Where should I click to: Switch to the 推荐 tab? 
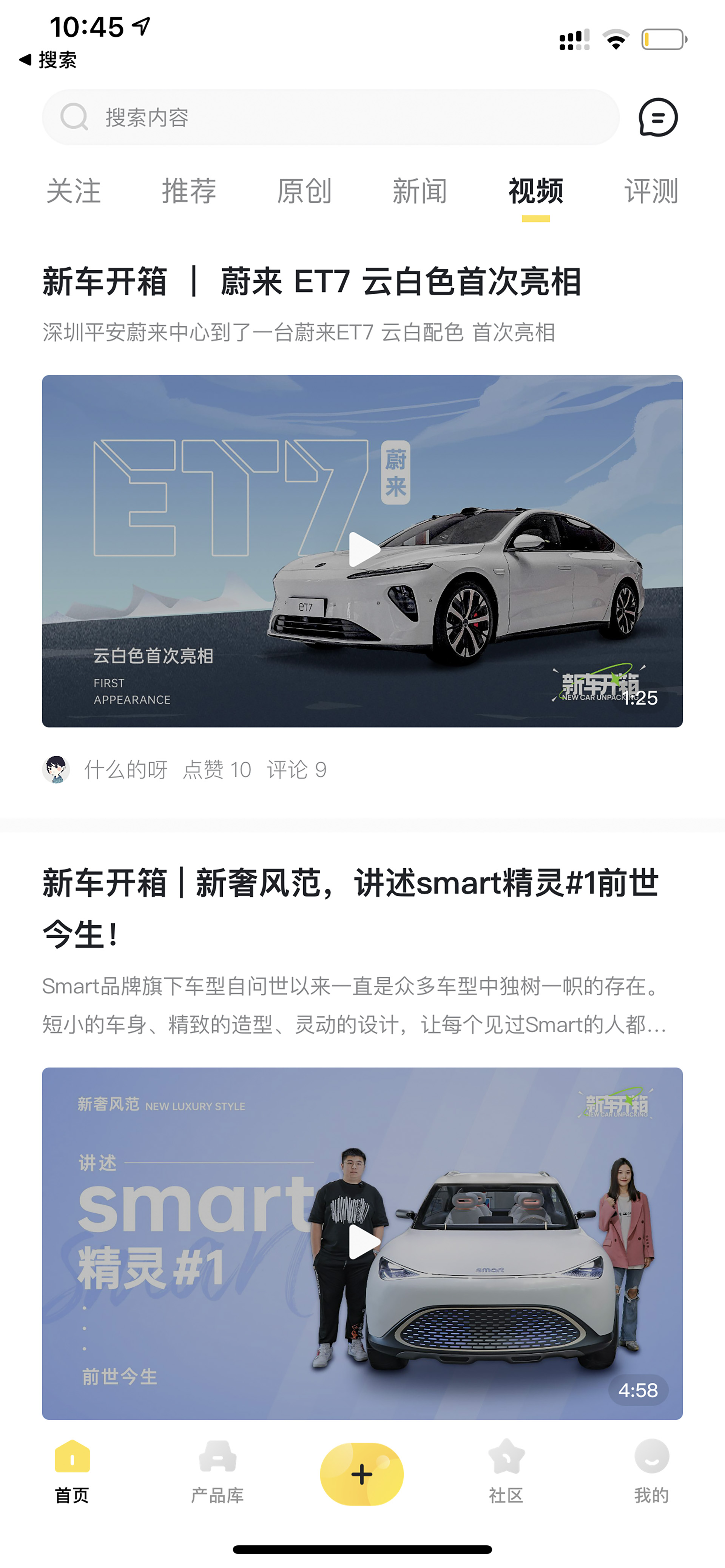coord(189,191)
